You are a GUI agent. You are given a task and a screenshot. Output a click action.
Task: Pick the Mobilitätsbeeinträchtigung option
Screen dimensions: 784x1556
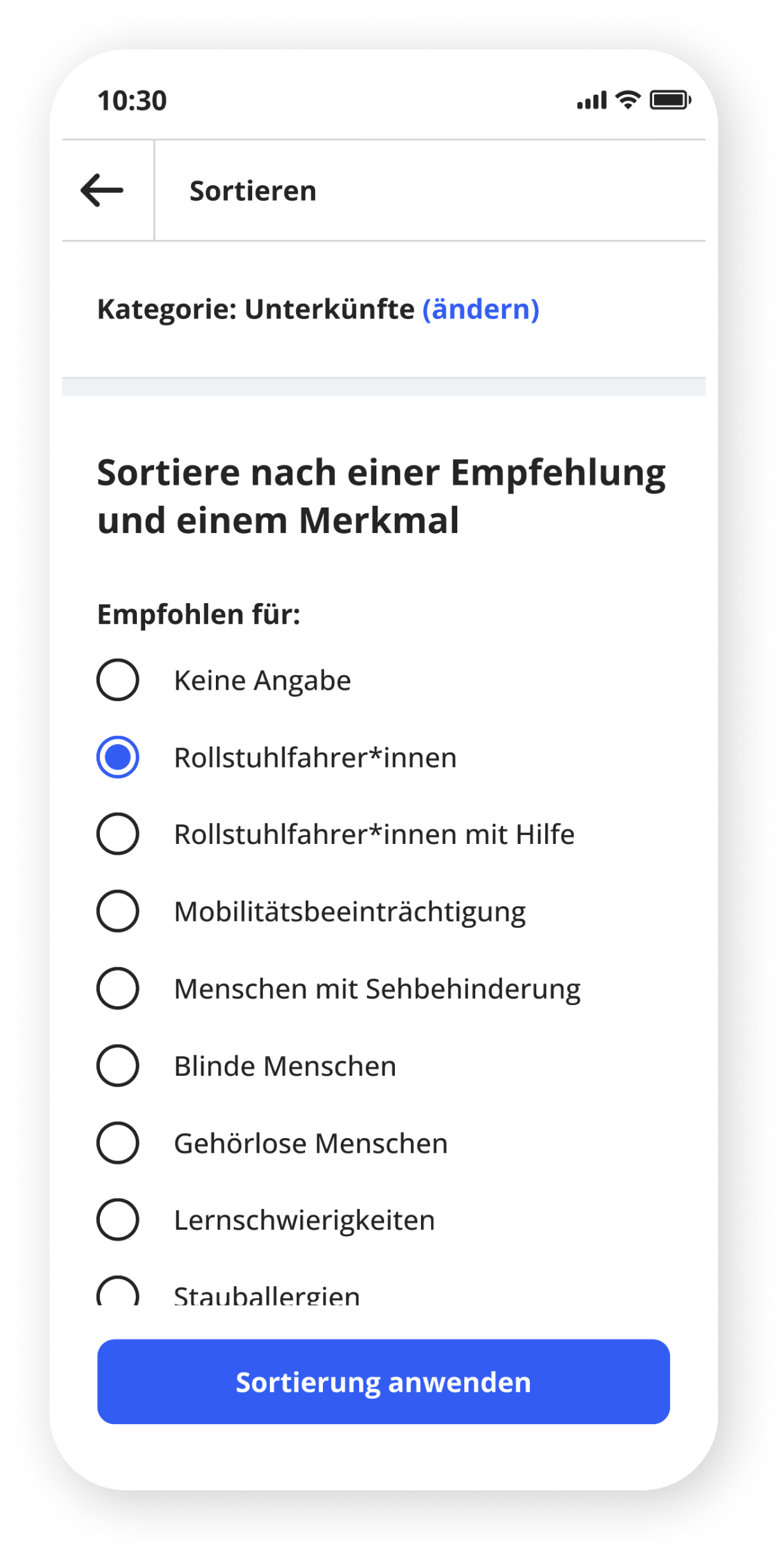118,911
